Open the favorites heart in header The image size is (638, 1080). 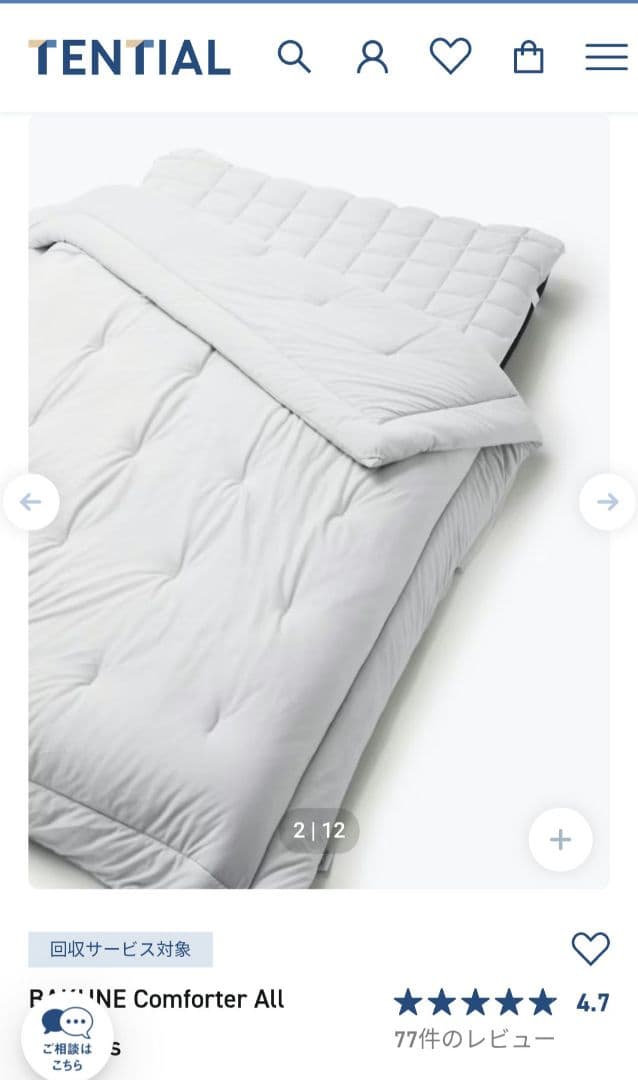point(450,56)
